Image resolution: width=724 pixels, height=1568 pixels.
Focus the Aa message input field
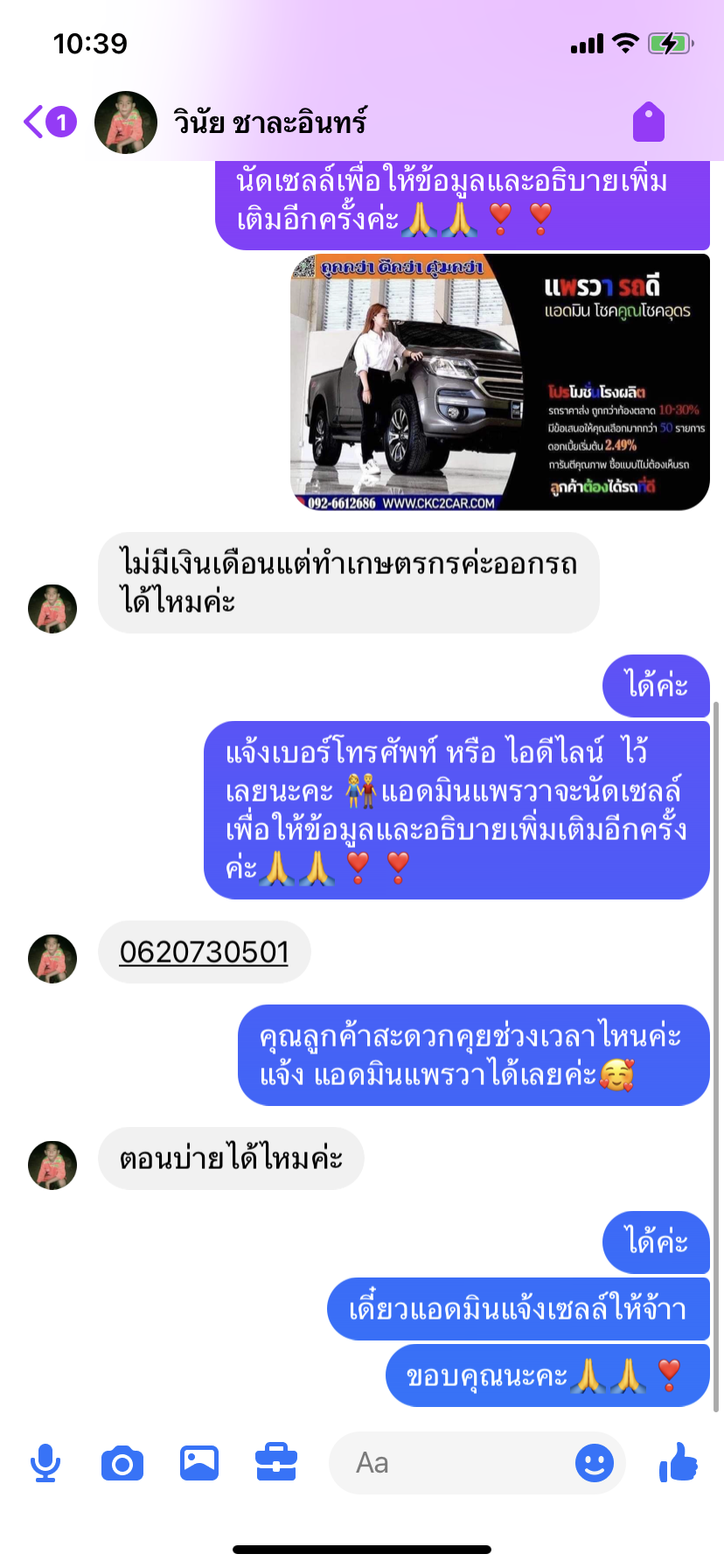[455, 1463]
